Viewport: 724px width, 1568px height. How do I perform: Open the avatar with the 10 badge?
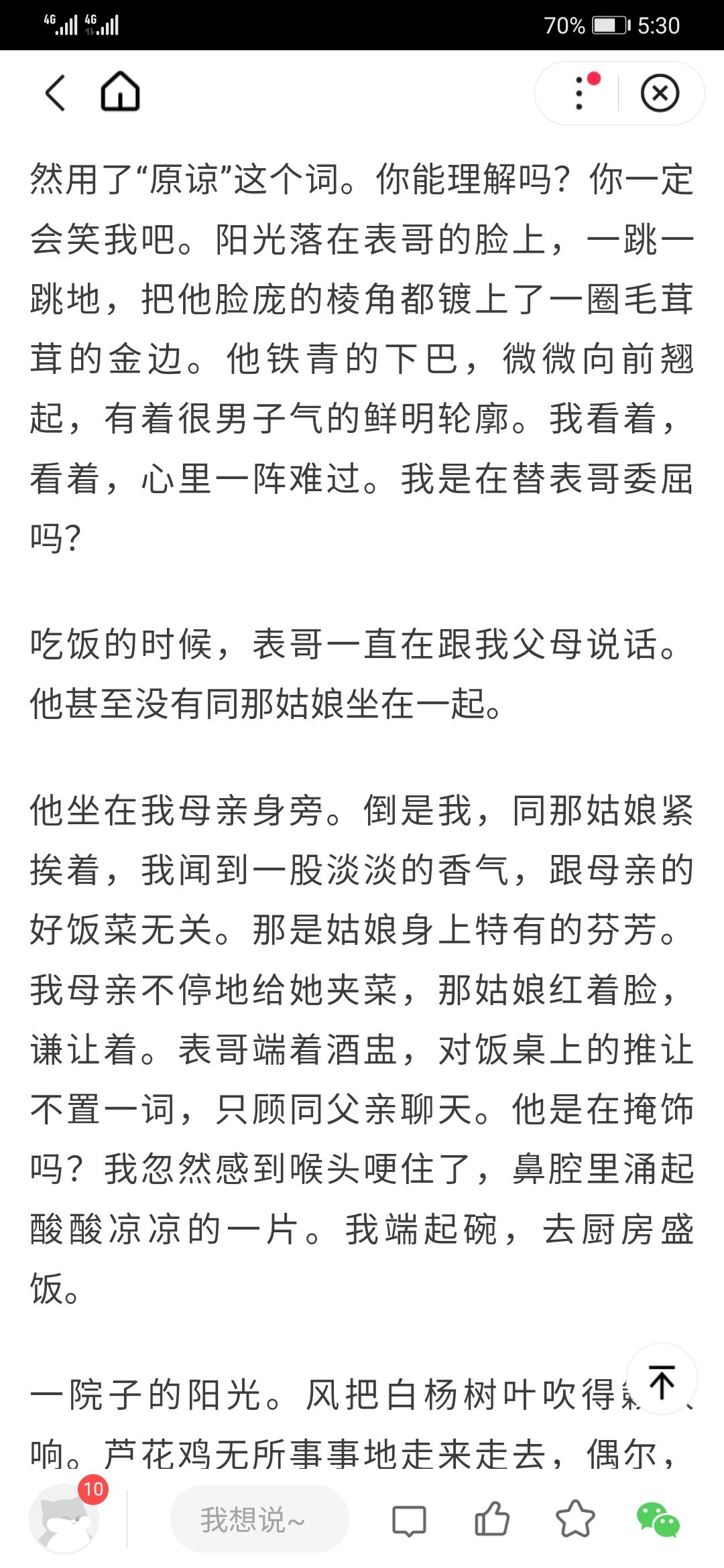point(64,1518)
